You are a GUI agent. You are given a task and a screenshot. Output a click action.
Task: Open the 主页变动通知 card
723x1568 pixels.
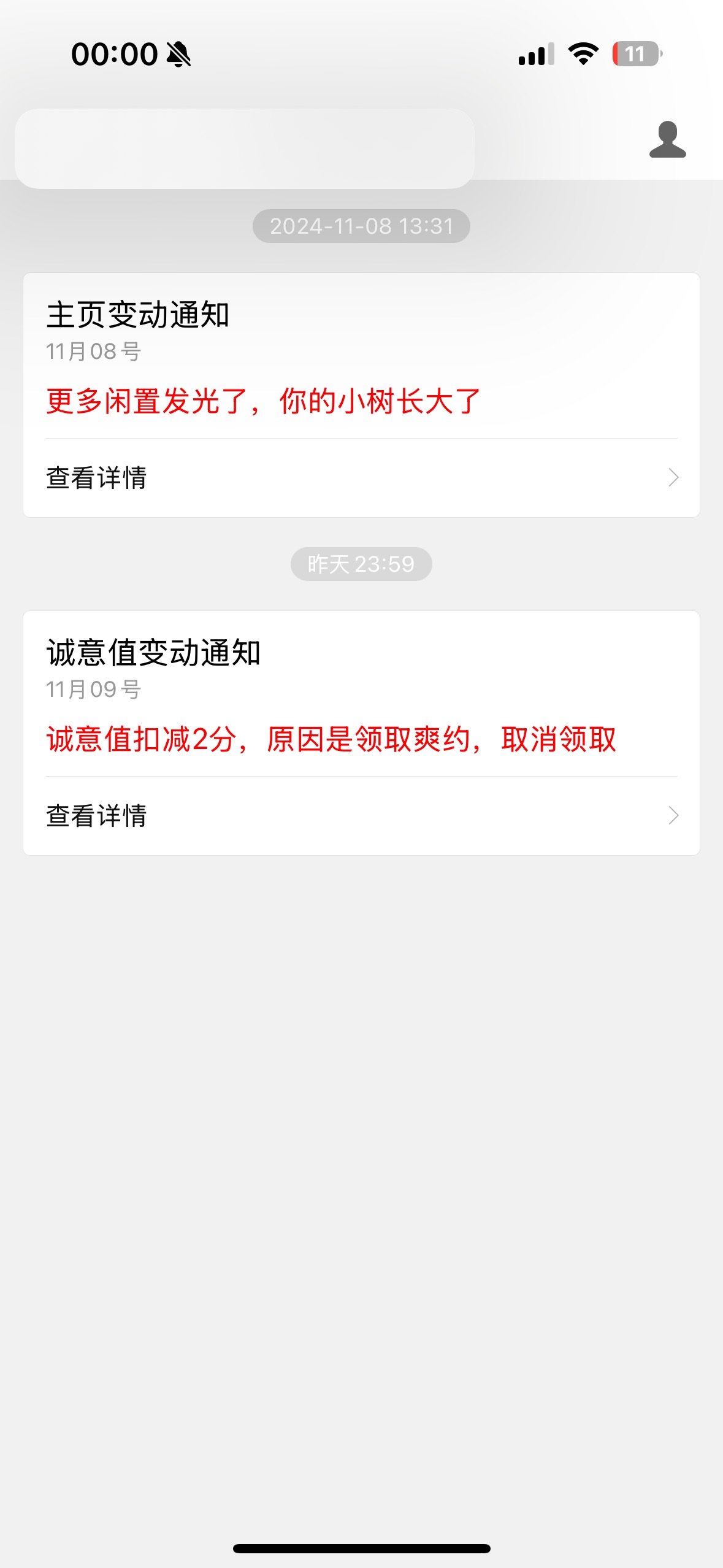click(361, 395)
